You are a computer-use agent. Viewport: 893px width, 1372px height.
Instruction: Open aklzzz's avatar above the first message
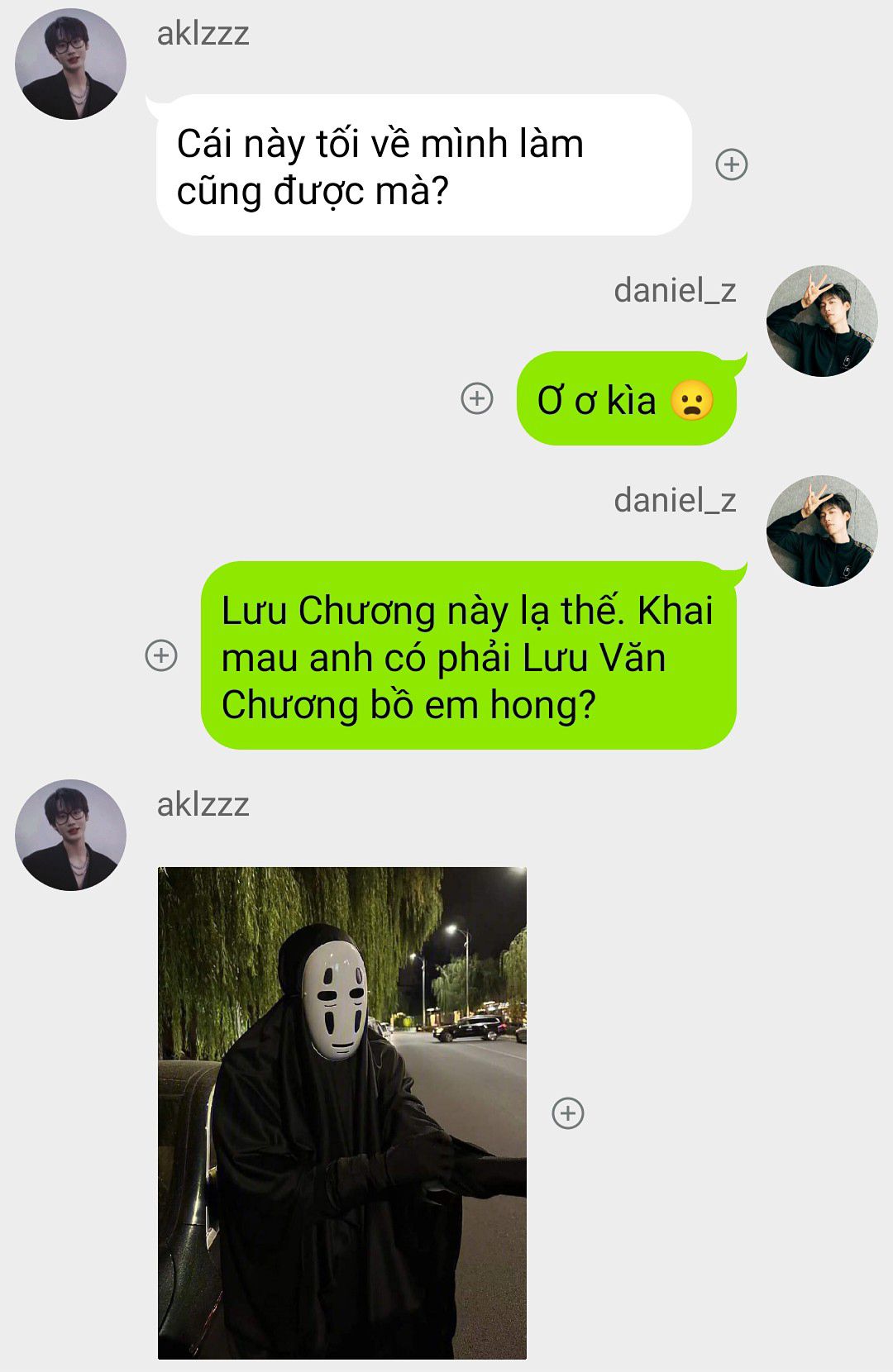pyautogui.click(x=71, y=64)
